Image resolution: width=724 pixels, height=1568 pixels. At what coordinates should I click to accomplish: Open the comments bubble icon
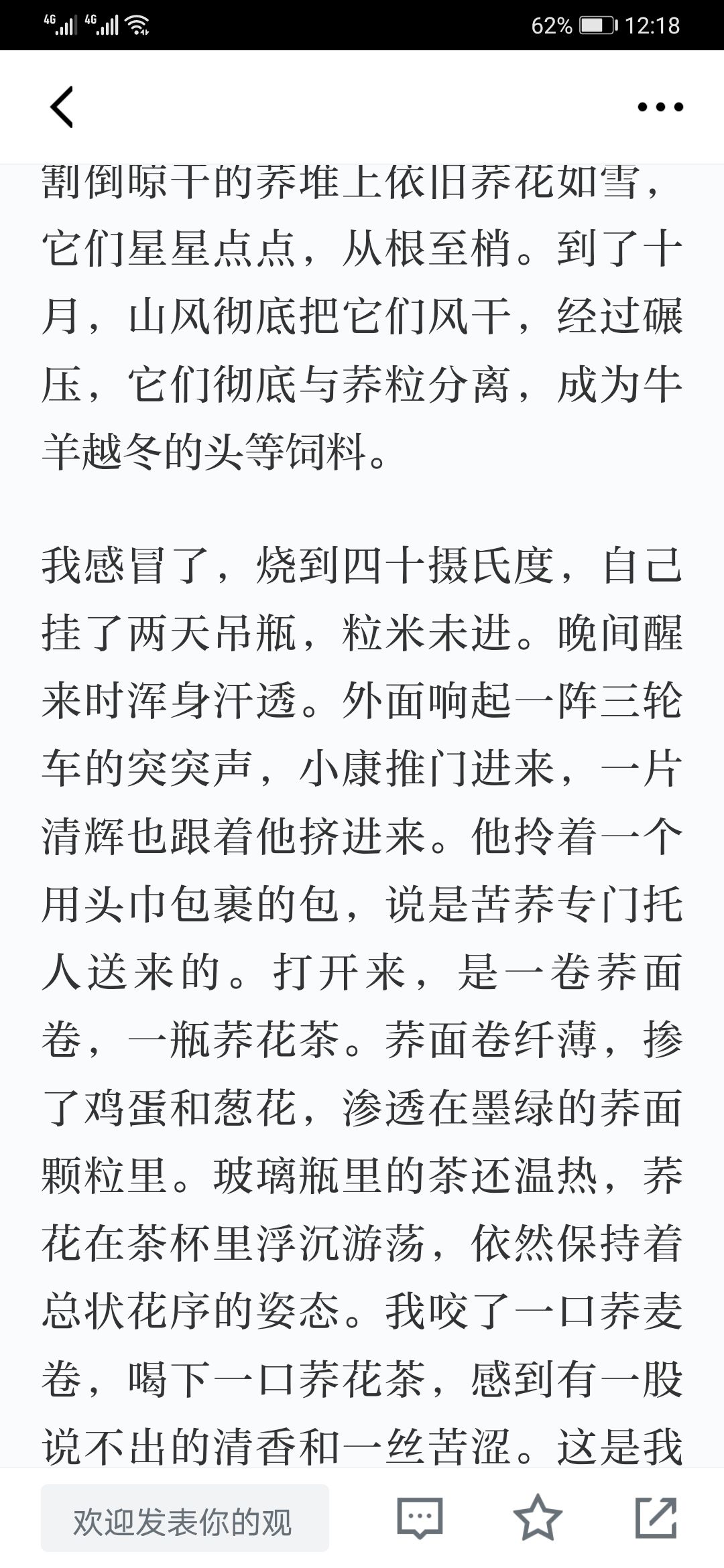coord(420,1518)
